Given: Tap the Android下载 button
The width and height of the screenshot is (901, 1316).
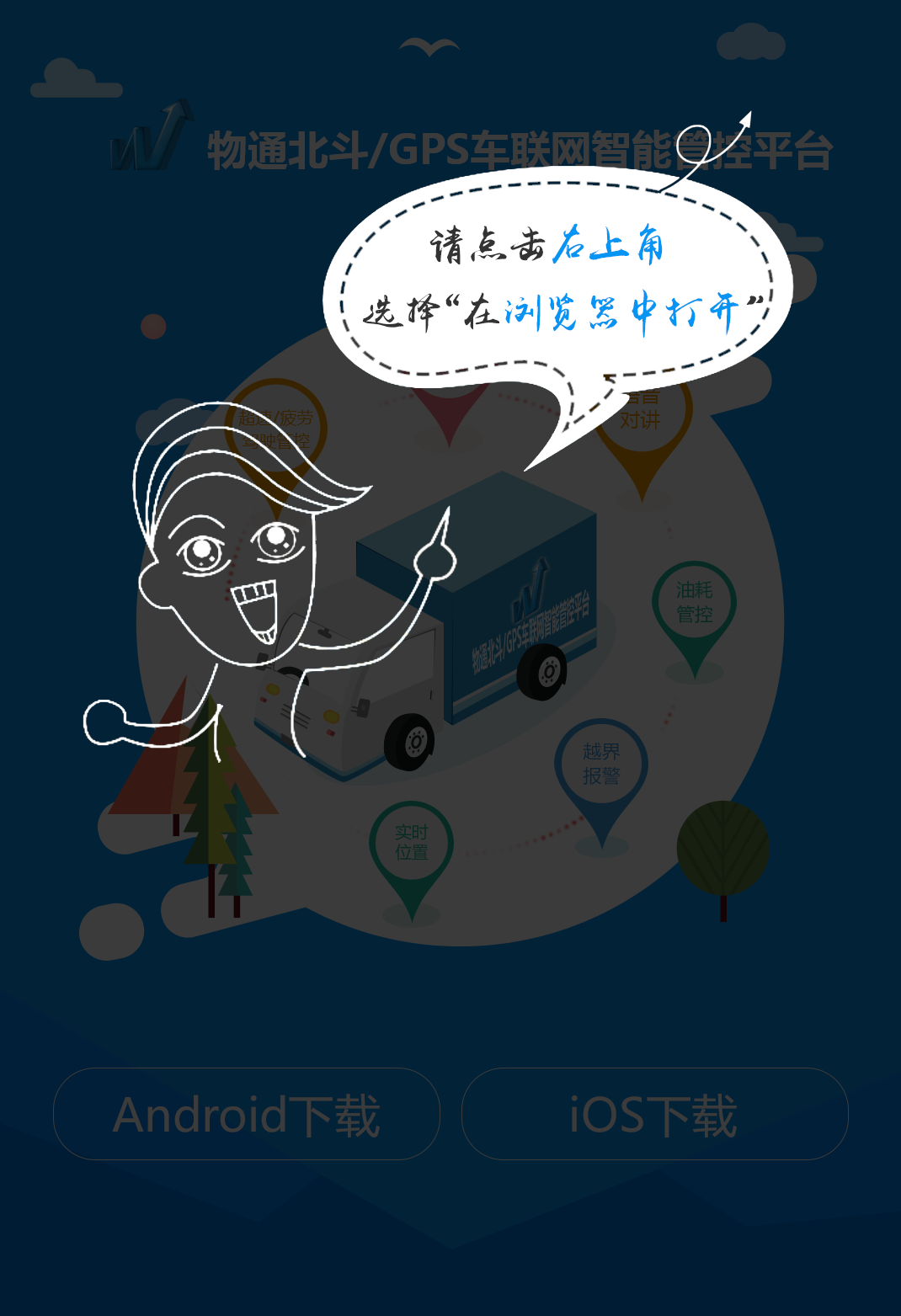Looking at the screenshot, I should click(246, 1114).
